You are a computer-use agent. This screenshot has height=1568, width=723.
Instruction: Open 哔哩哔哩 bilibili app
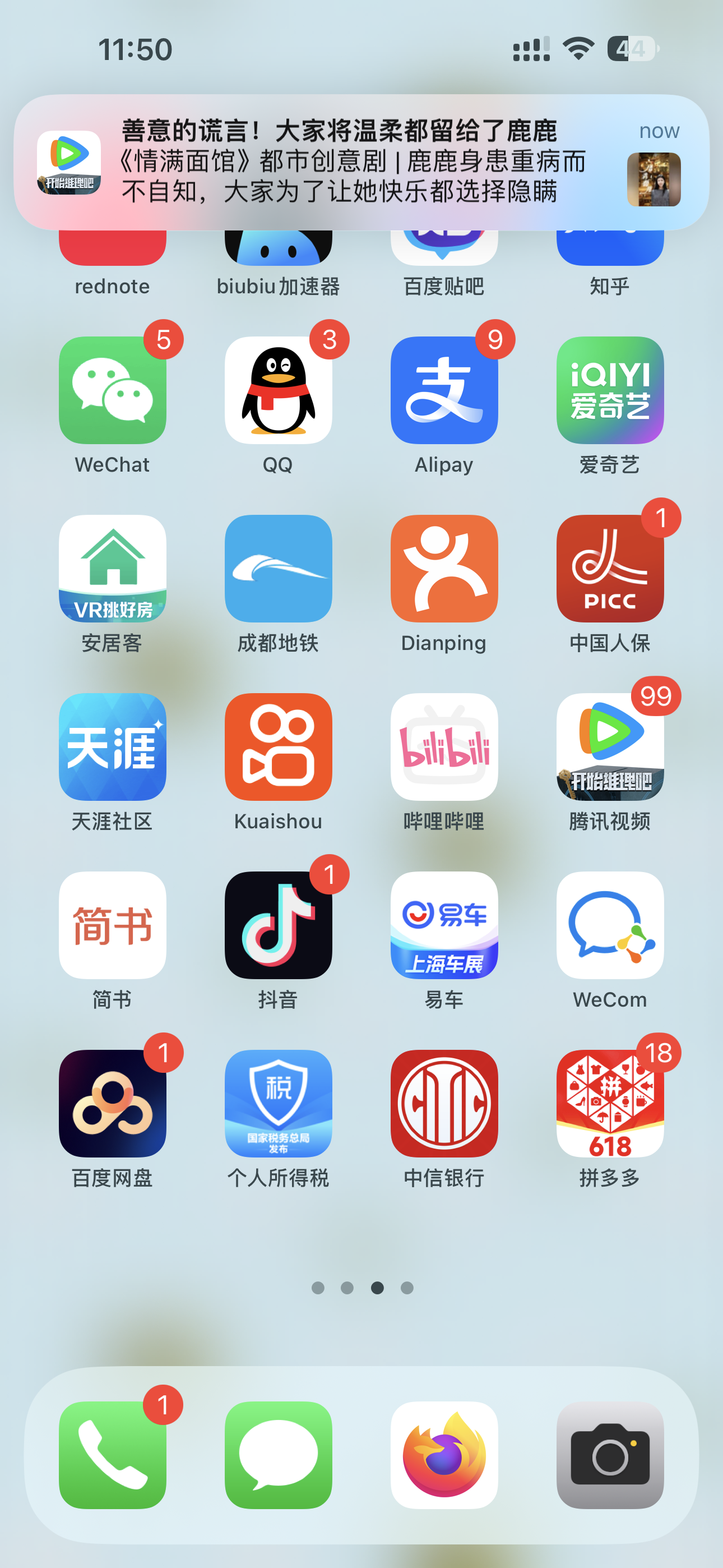(444, 748)
